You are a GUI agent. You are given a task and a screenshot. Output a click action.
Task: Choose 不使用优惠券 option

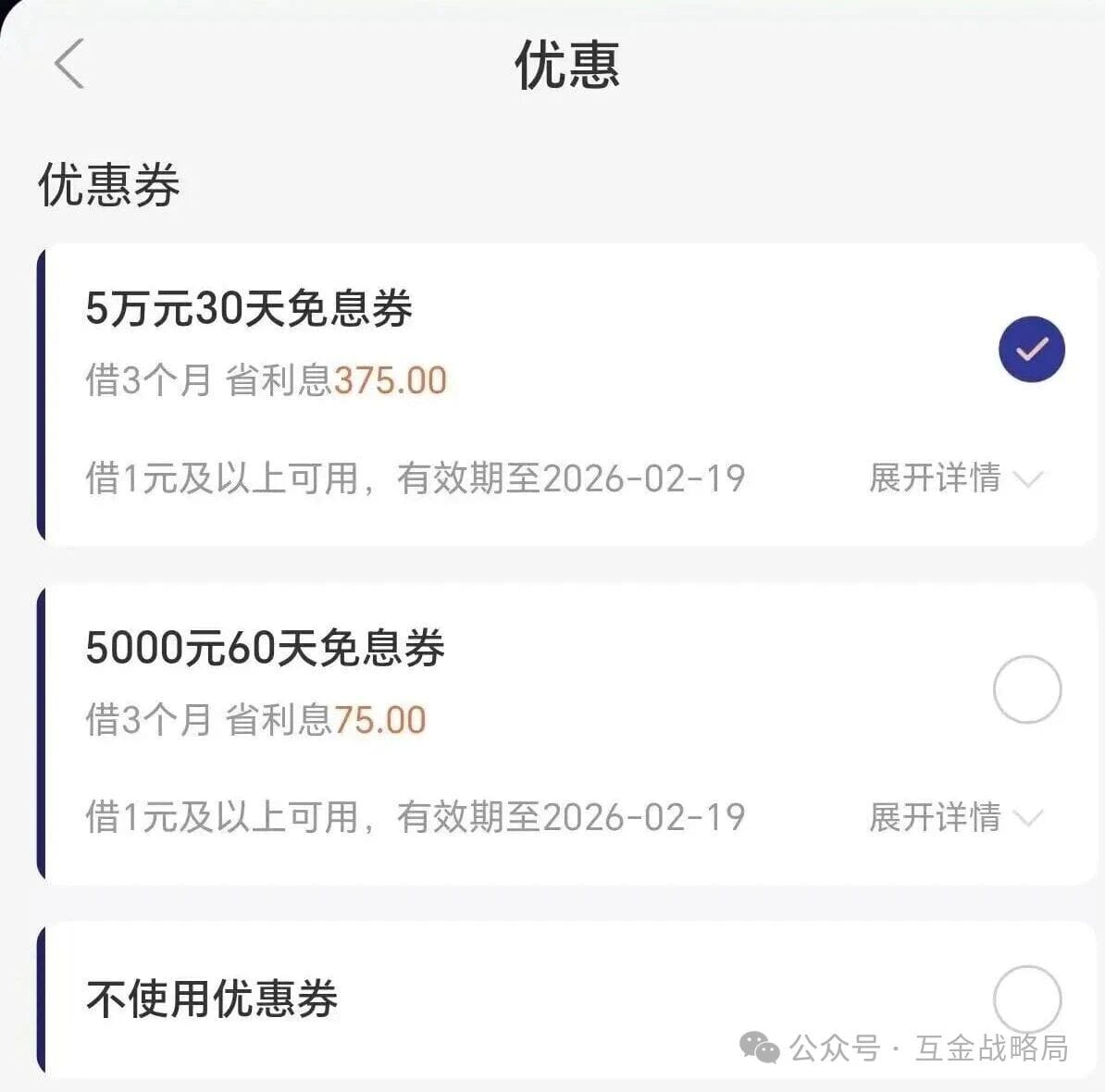pyautogui.click(x=1026, y=999)
